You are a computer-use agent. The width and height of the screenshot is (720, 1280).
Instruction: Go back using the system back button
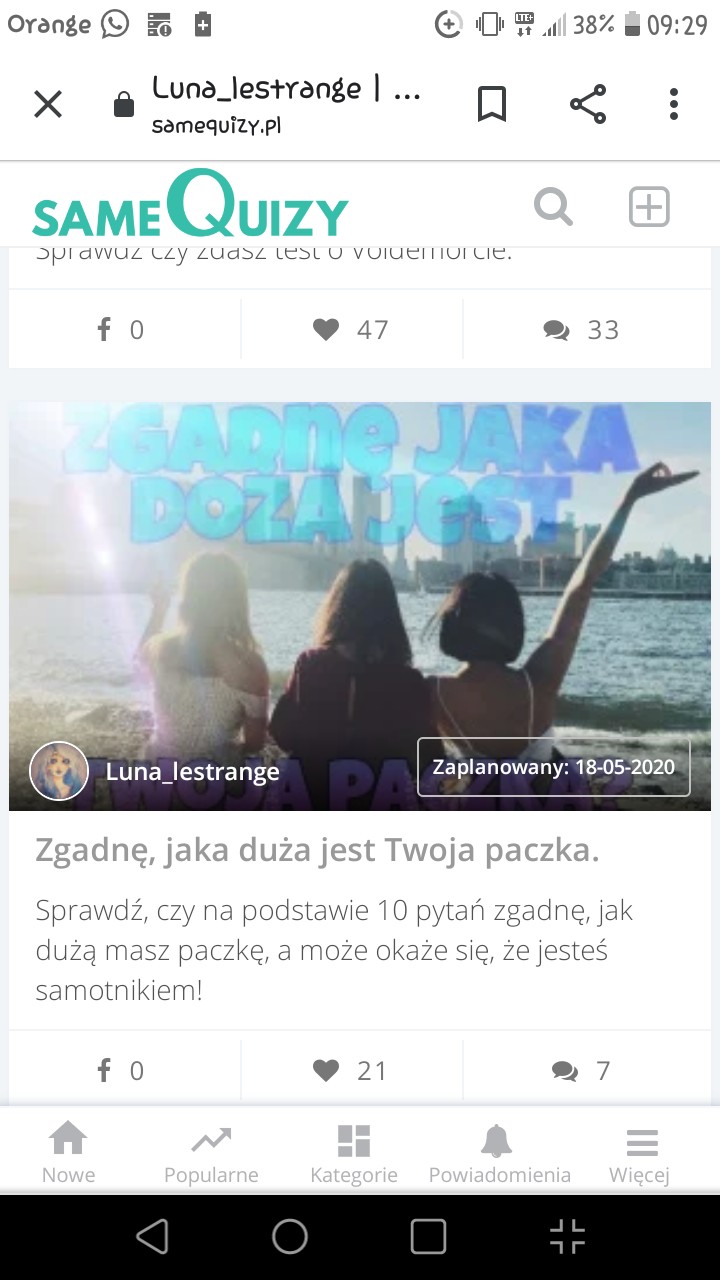(152, 1237)
